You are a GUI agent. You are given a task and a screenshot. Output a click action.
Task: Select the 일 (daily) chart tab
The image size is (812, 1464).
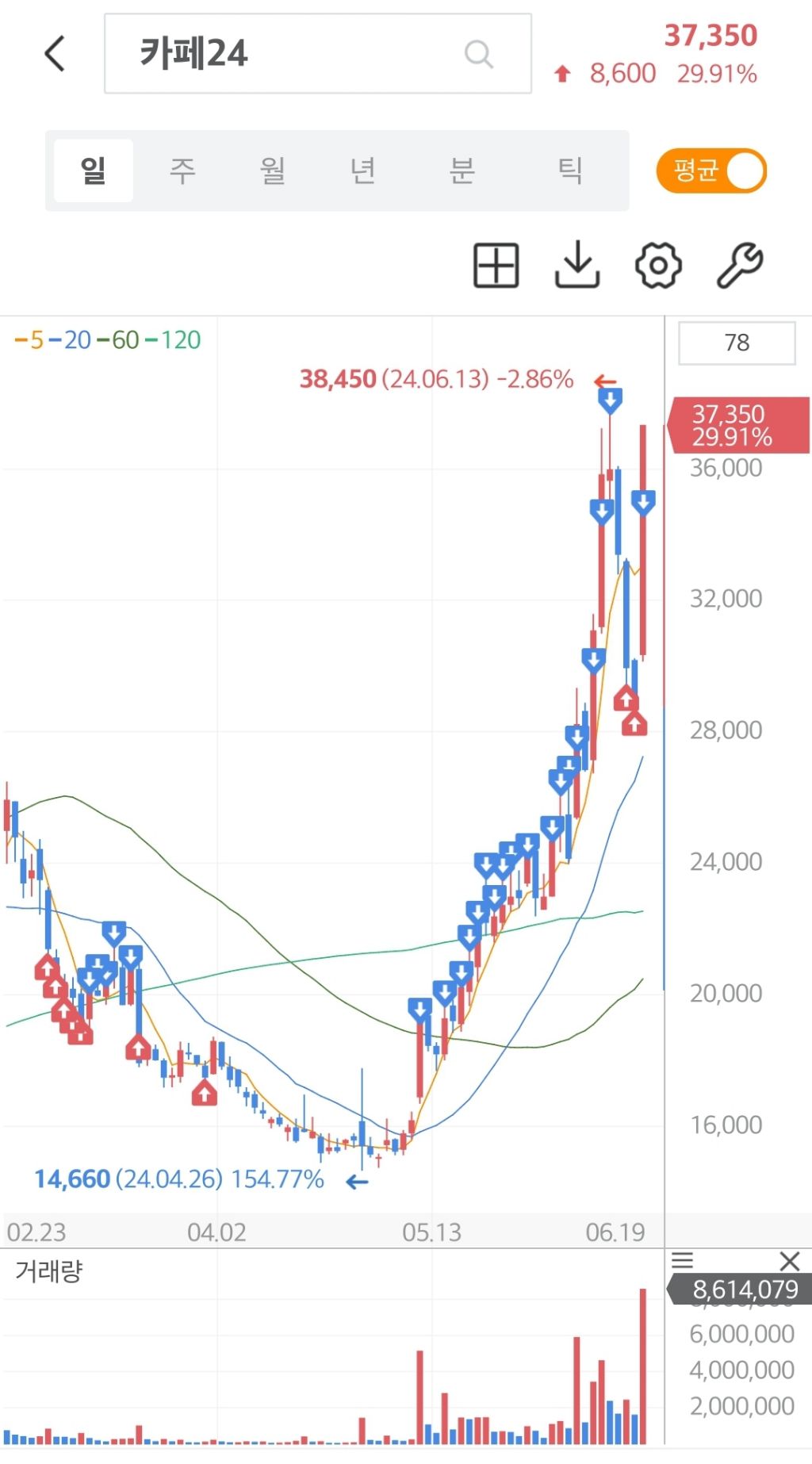94,171
